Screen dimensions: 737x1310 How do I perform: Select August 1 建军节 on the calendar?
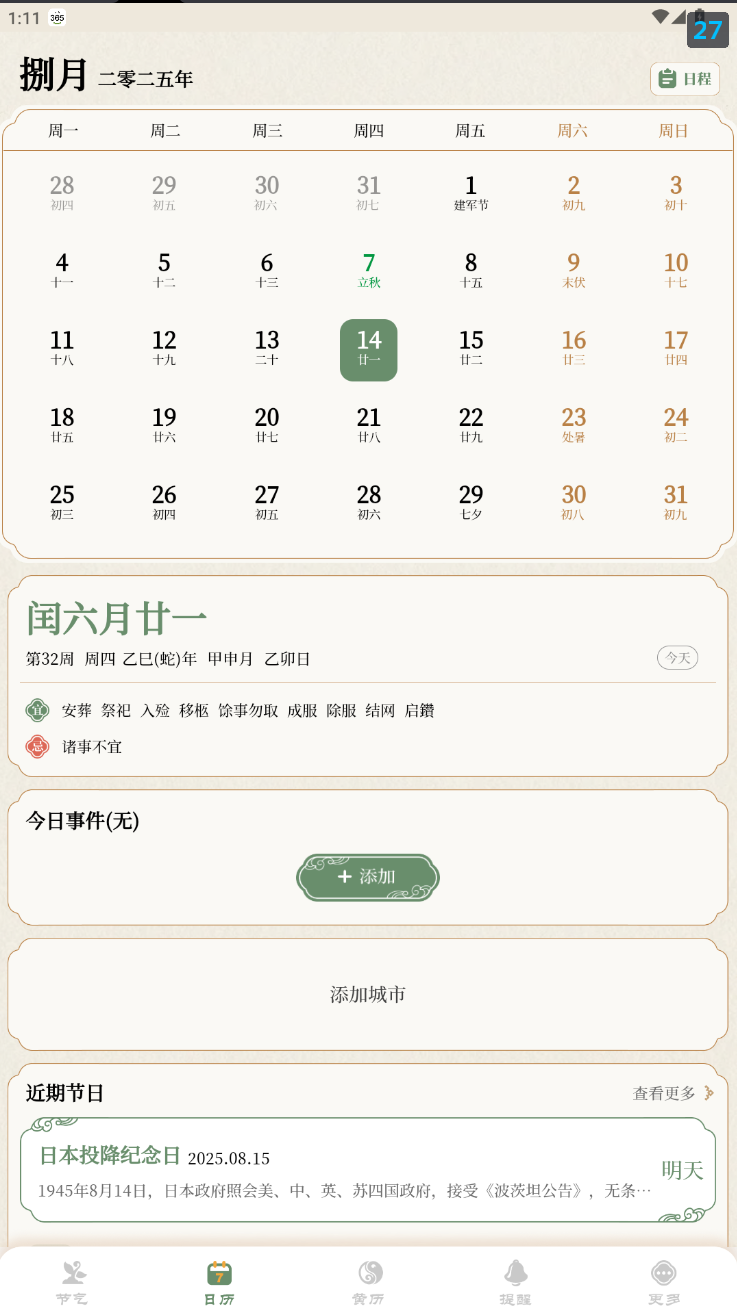(x=471, y=193)
